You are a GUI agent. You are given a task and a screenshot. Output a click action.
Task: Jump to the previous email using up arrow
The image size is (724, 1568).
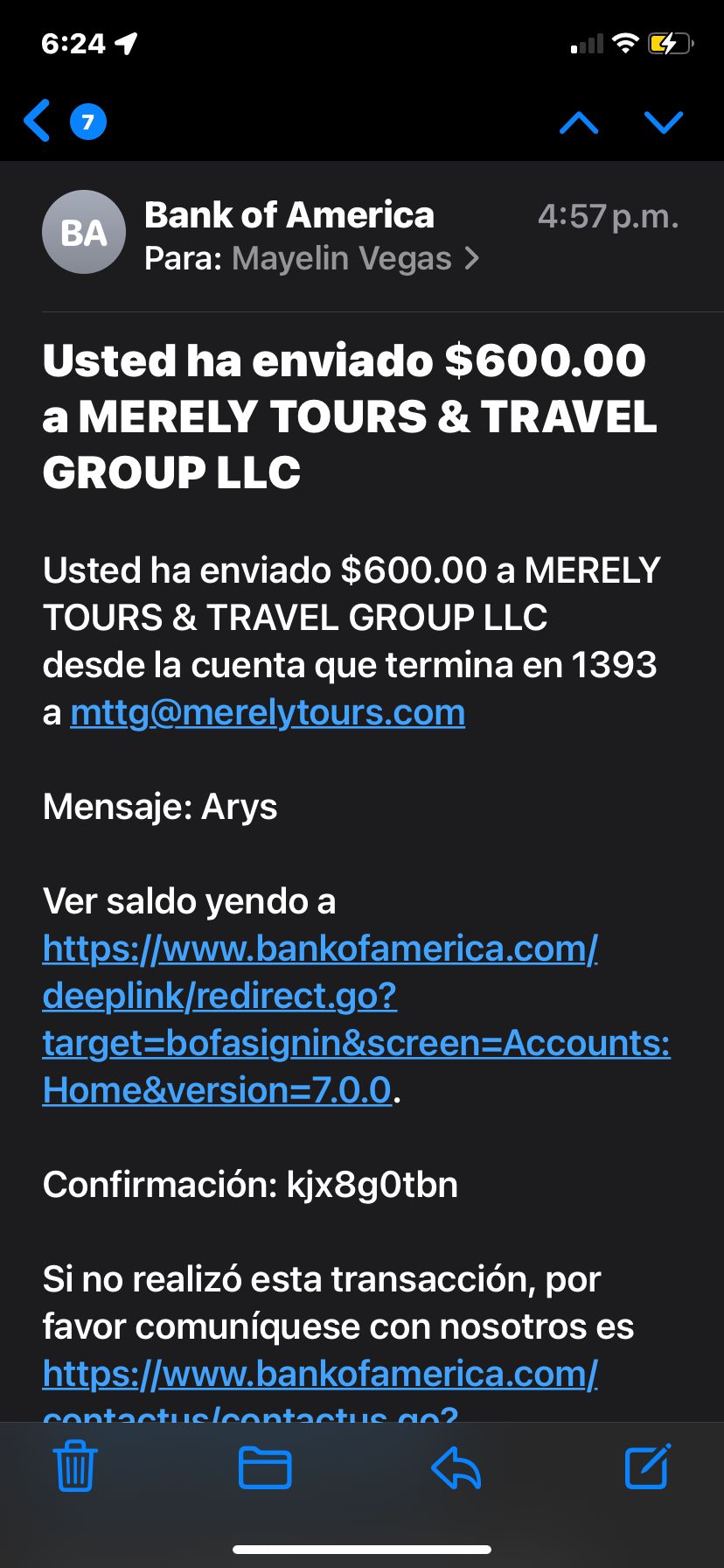pyautogui.click(x=579, y=122)
